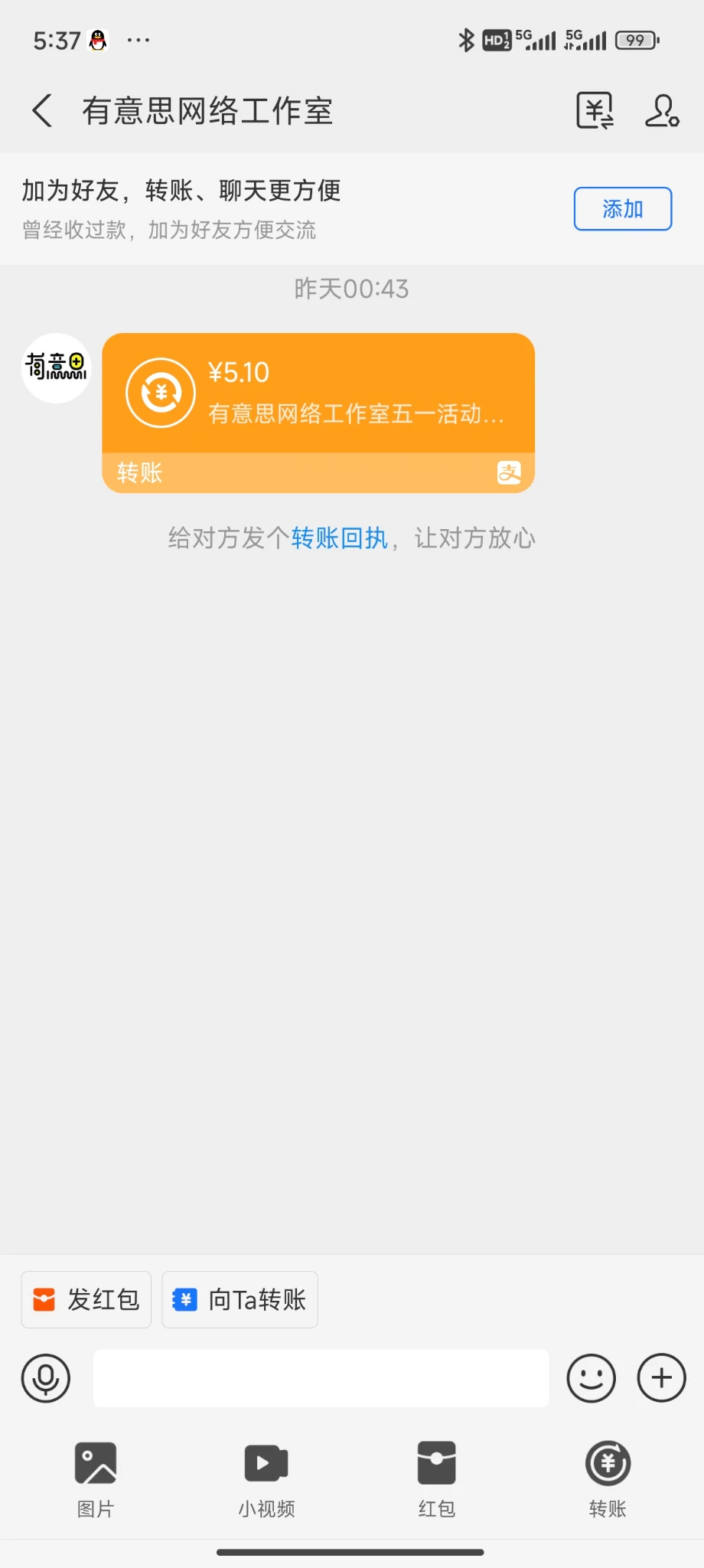Image resolution: width=704 pixels, height=1568 pixels.
Task: Switch to voice input microphone
Action: (46, 1378)
